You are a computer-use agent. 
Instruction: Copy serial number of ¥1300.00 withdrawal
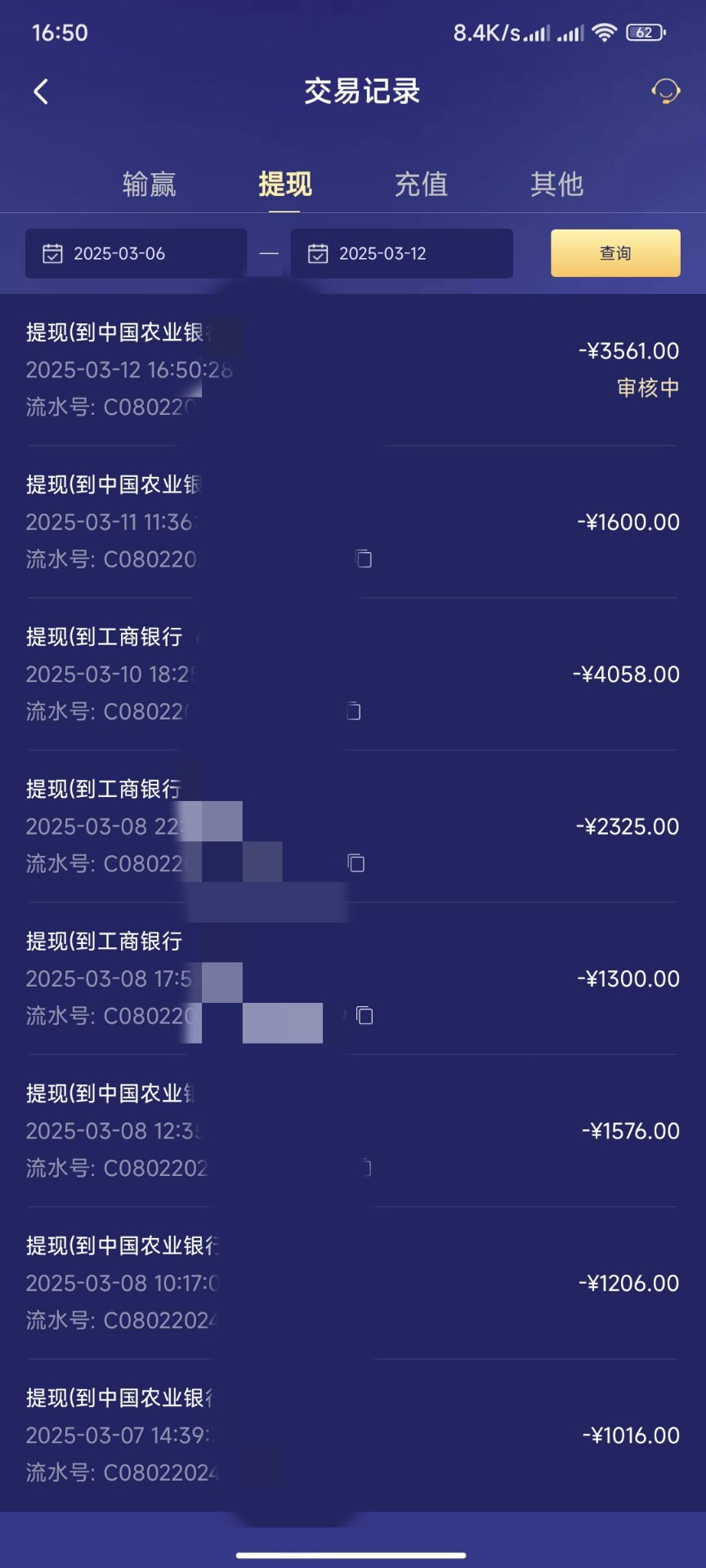point(365,1015)
